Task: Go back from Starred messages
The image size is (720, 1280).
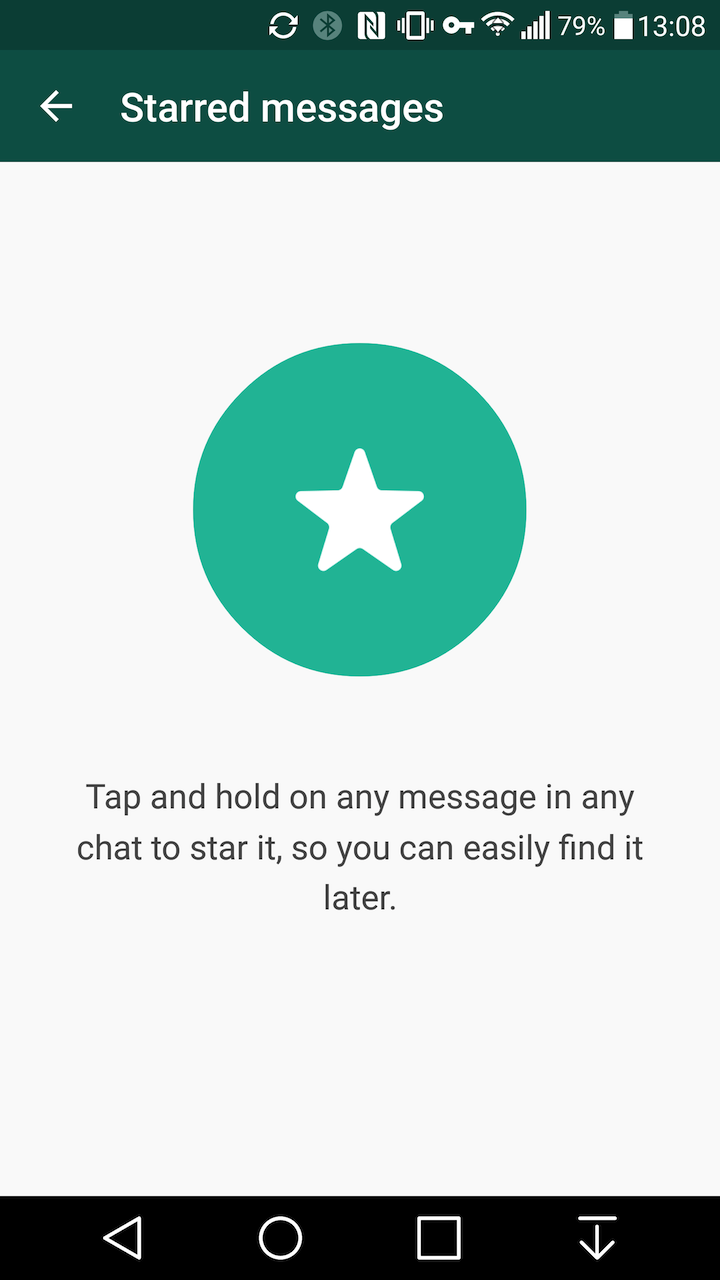Action: 57,107
